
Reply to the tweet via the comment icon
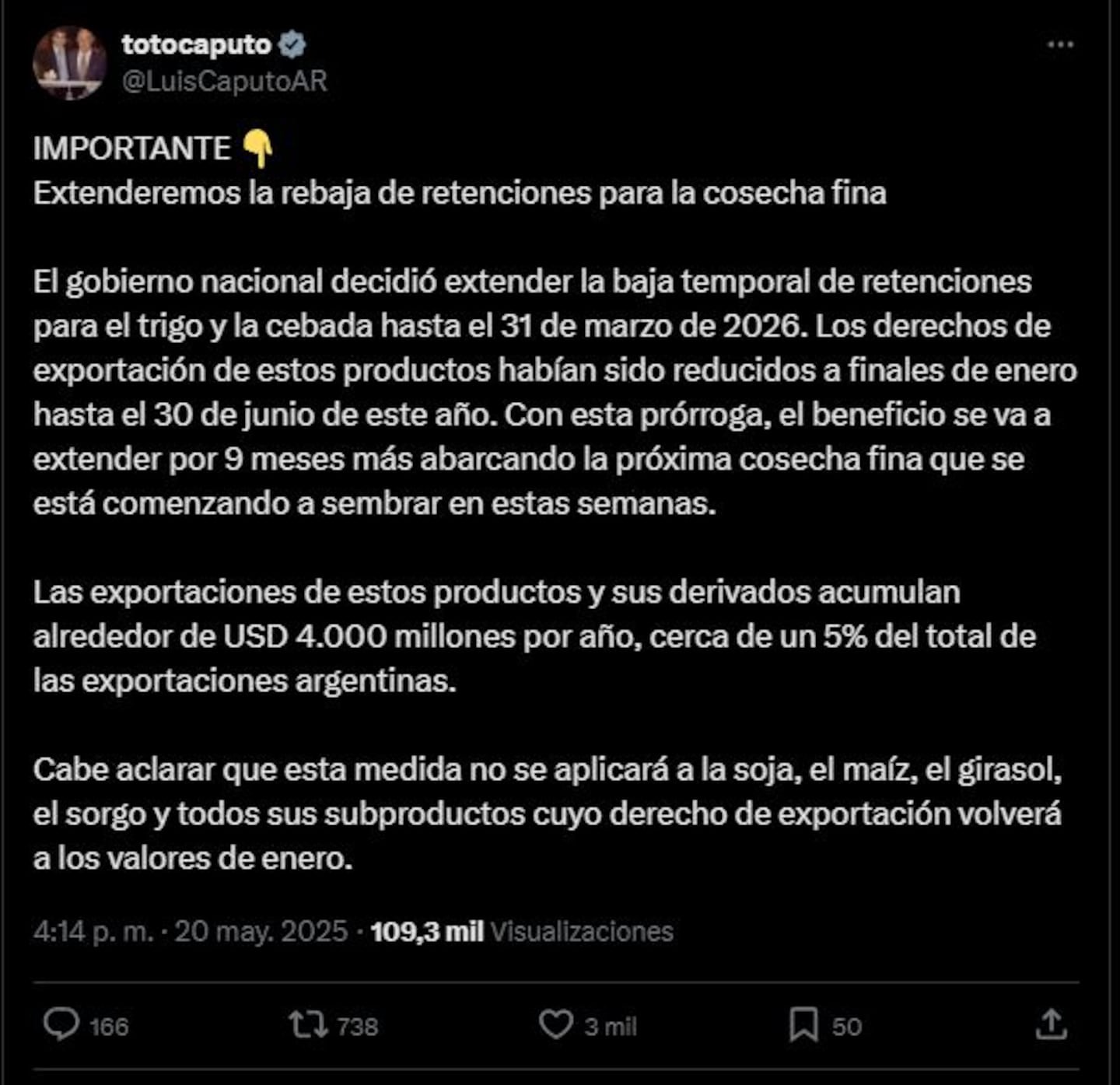[61, 1025]
